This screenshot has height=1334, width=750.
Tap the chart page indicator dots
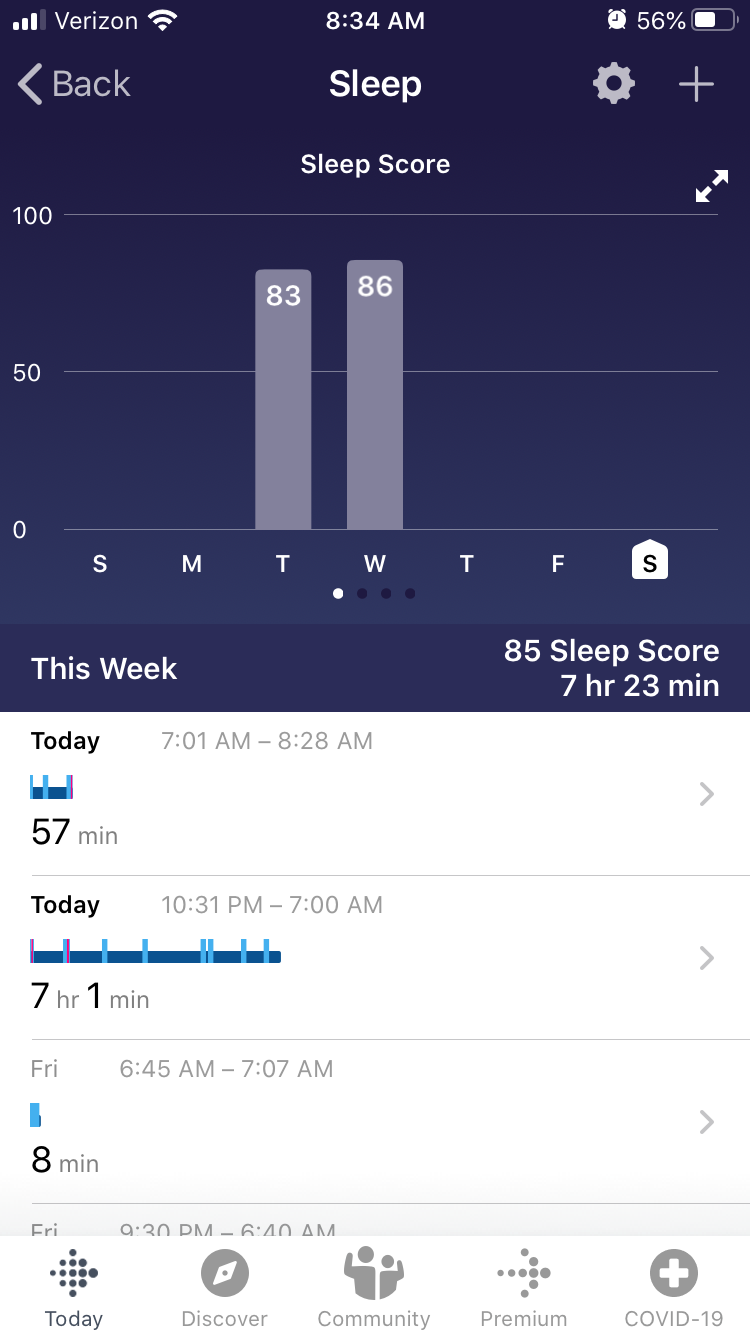[x=374, y=593]
